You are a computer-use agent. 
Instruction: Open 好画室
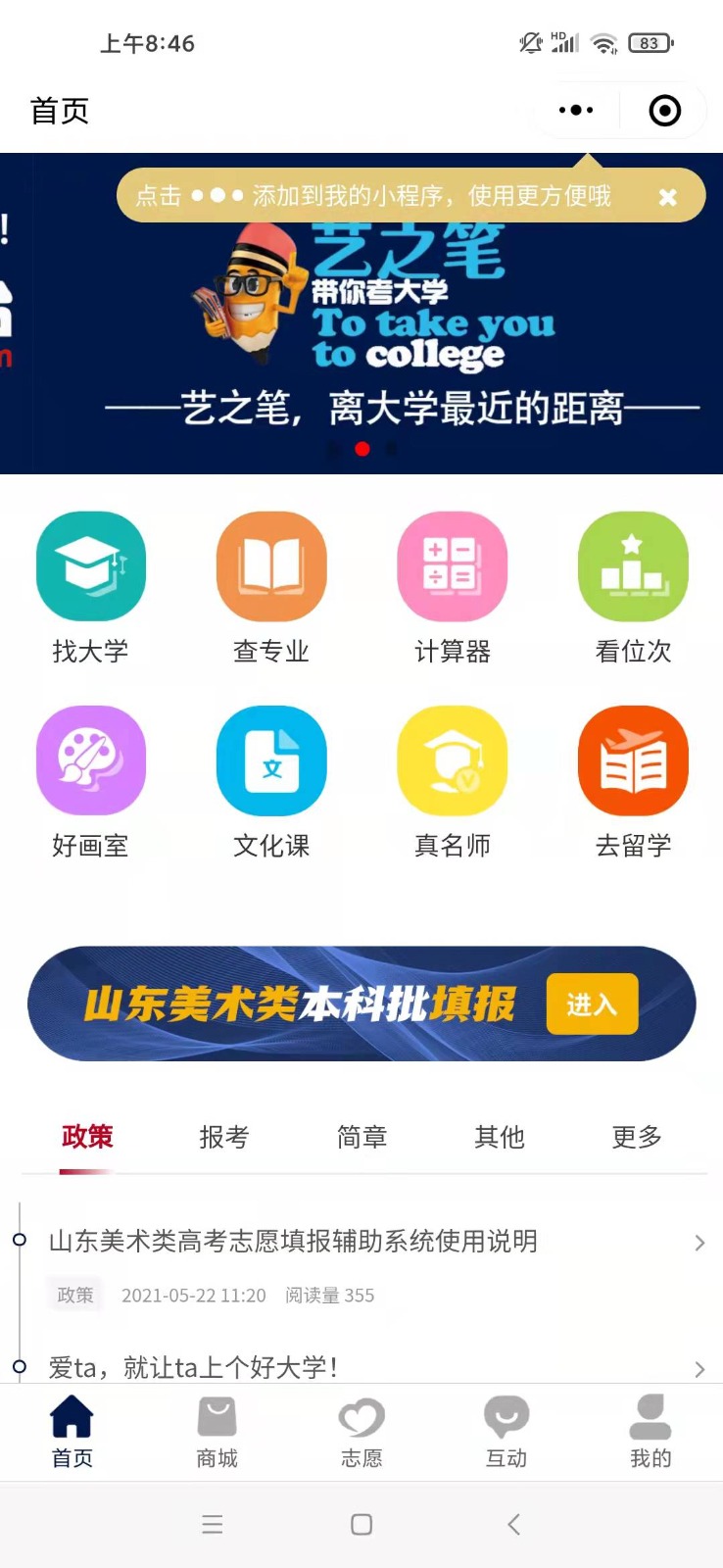point(90,782)
